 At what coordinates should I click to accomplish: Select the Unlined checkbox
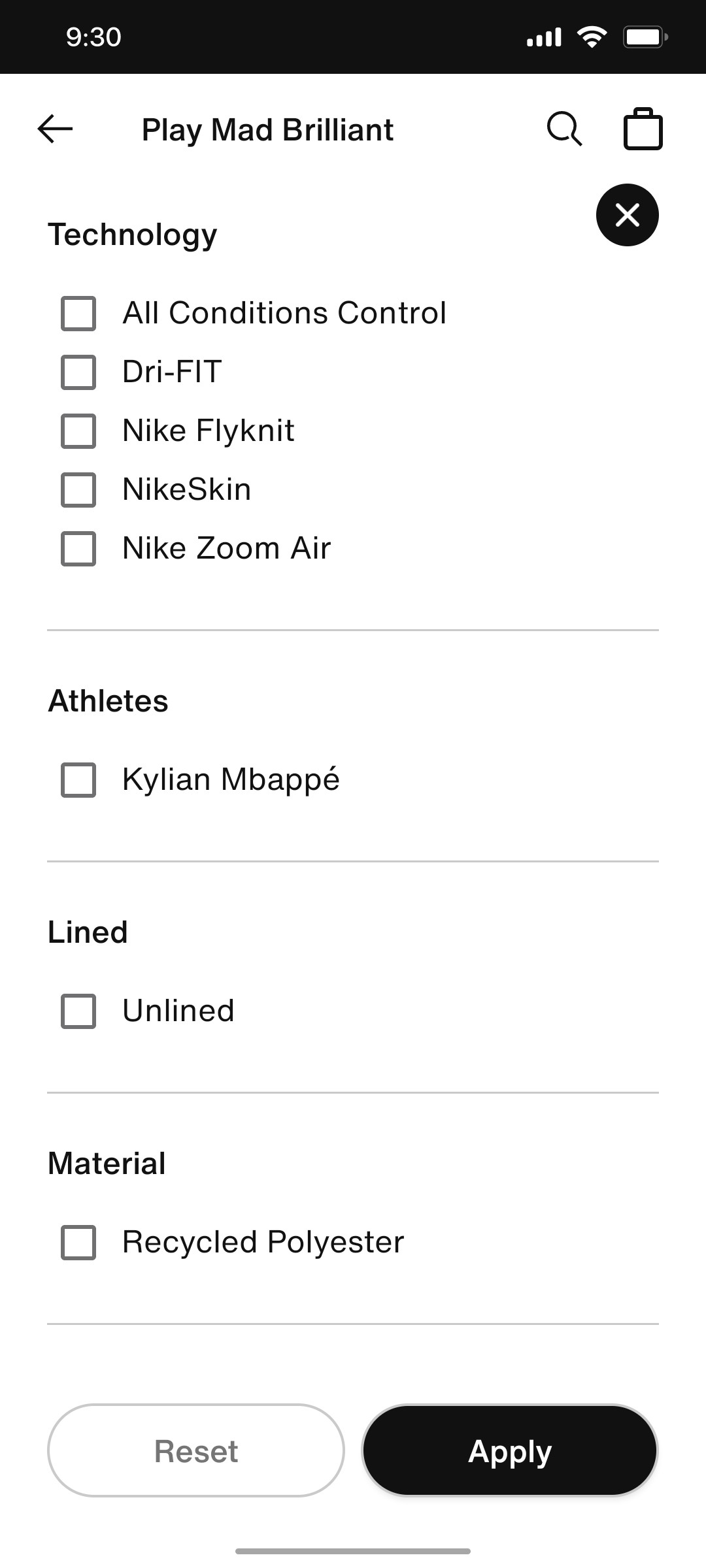78,1009
